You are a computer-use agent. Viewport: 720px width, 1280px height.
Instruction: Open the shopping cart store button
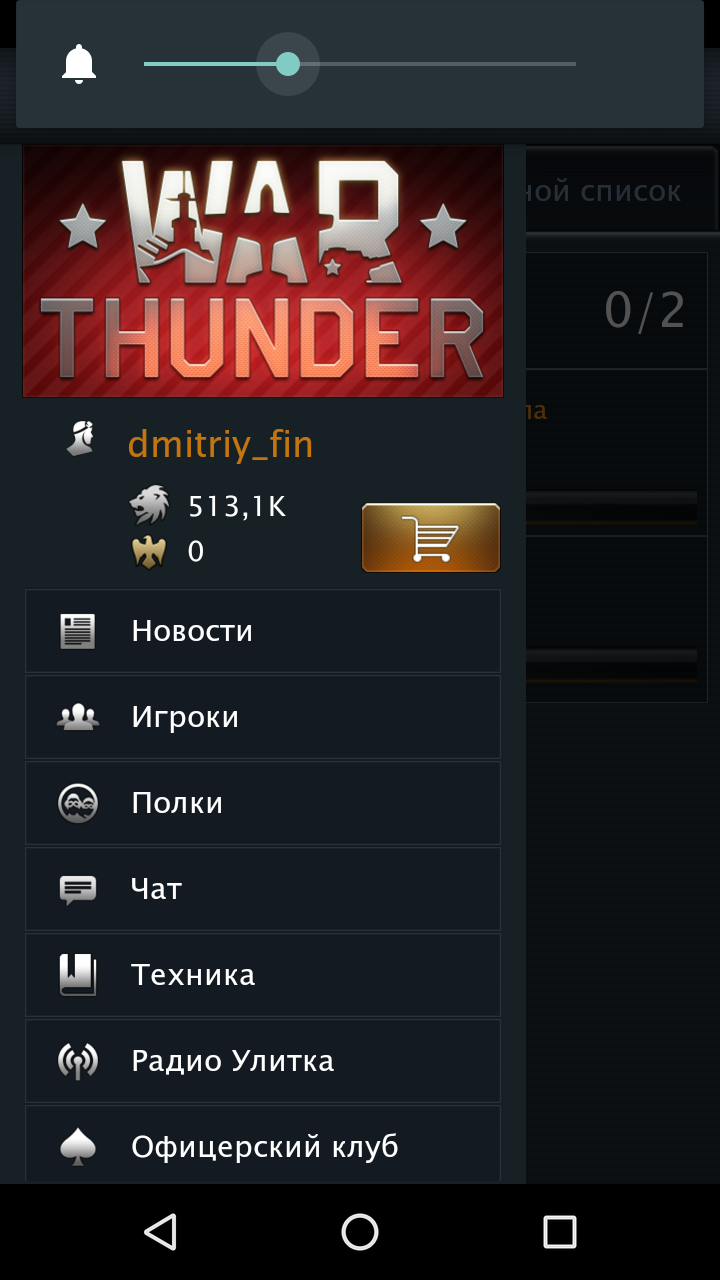coord(431,538)
